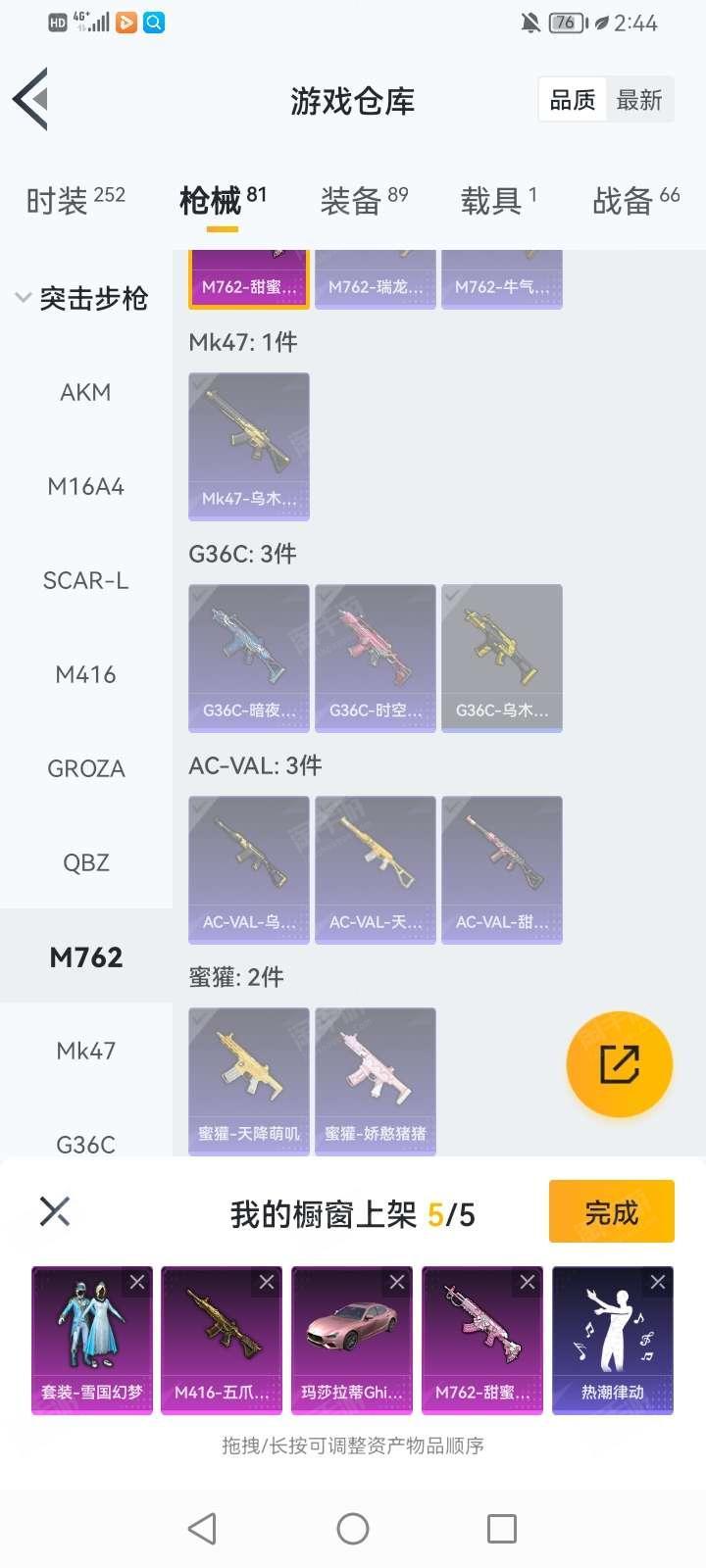
Task: Tap the yellow share floating button
Action: (x=620, y=1064)
